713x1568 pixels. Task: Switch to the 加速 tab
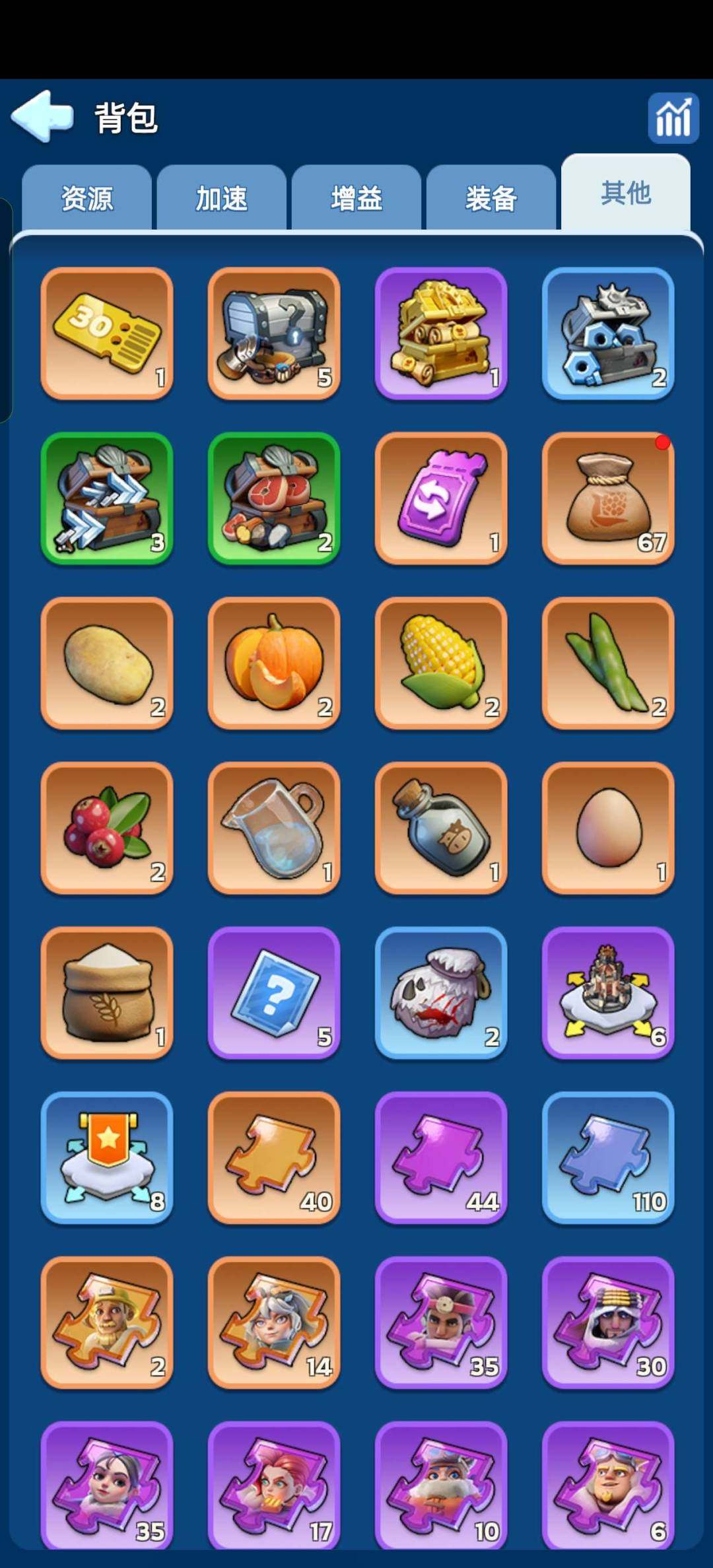[x=222, y=198]
